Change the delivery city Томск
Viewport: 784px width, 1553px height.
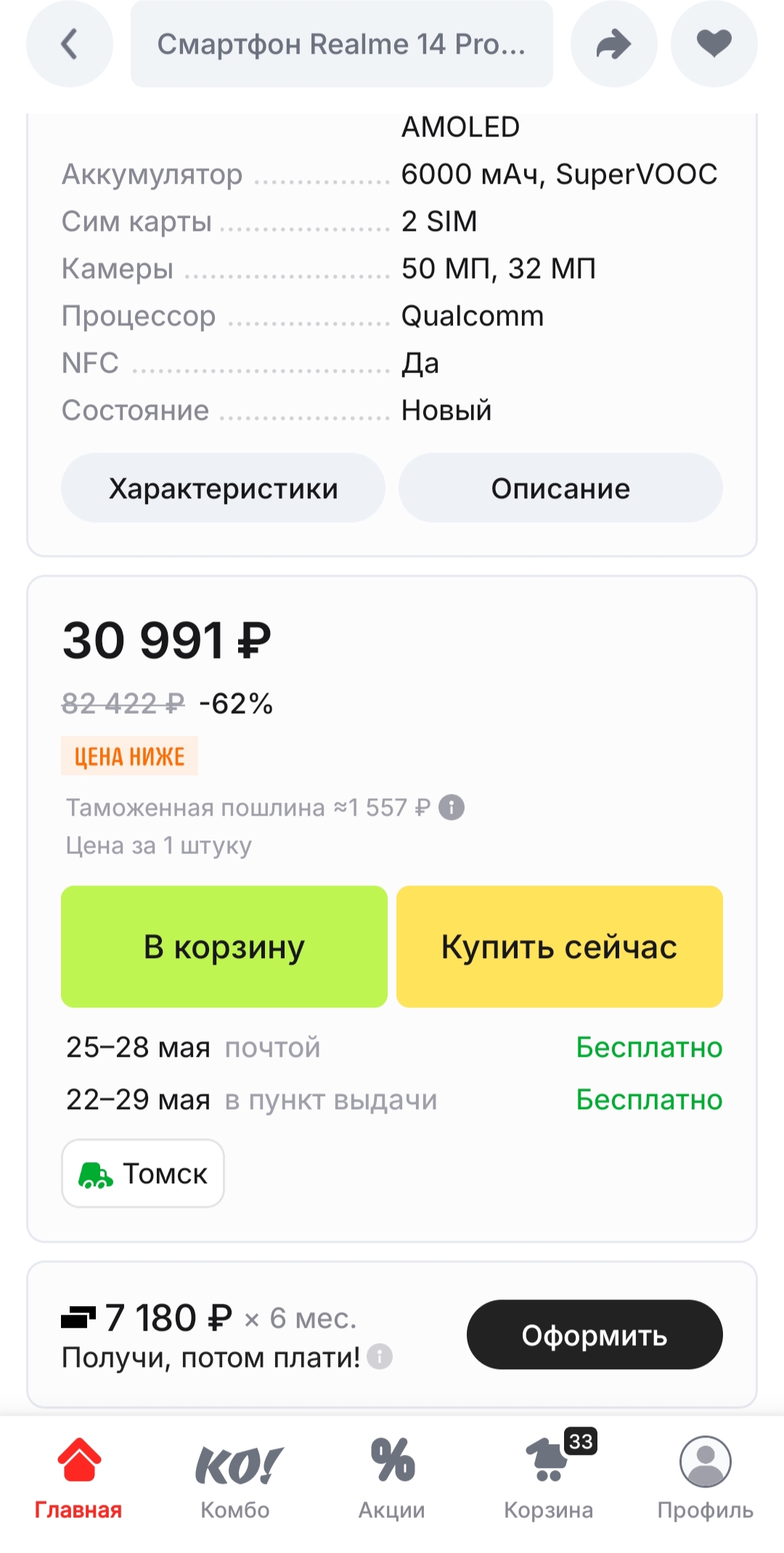coord(143,1173)
